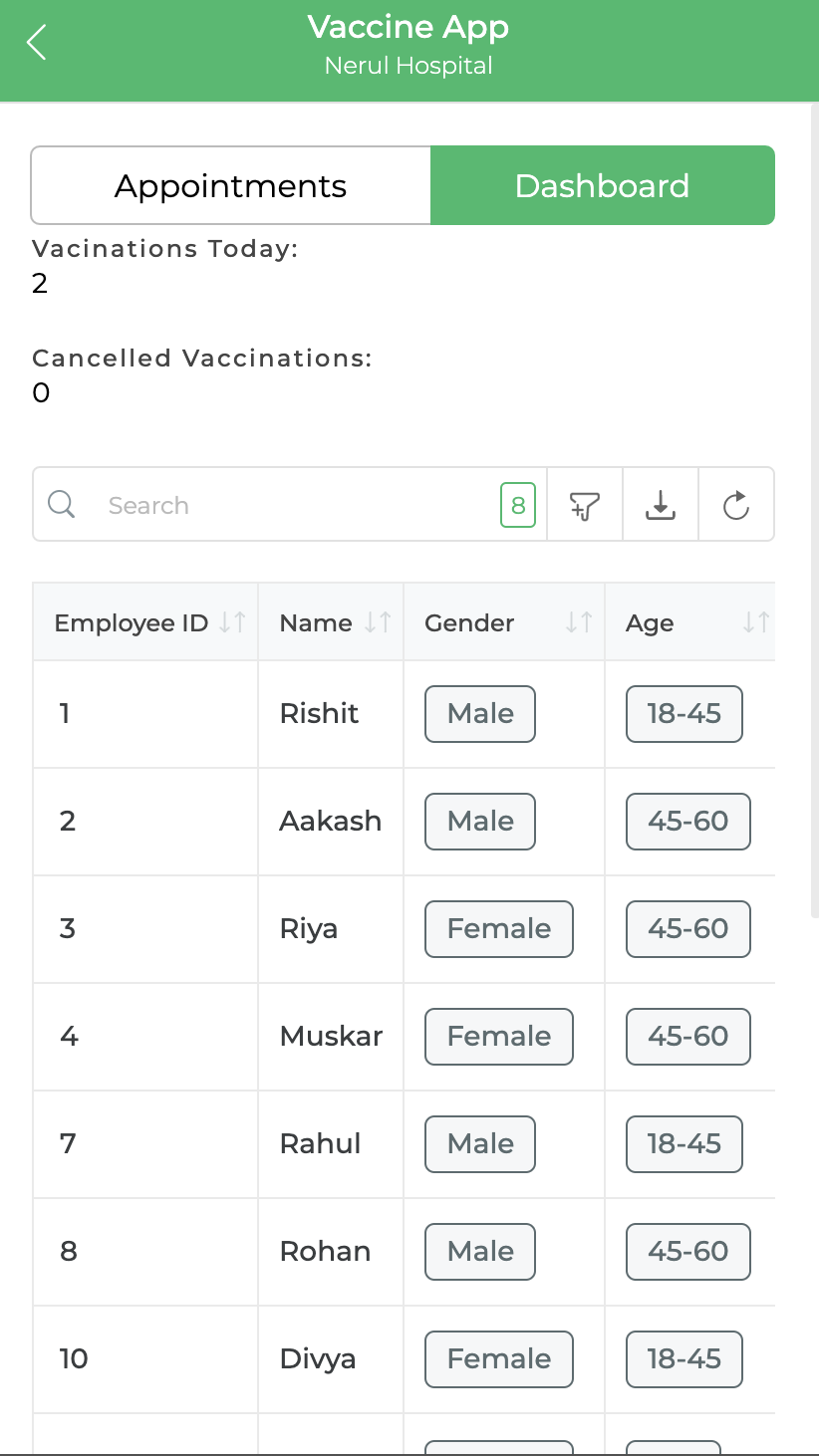Go back using the header arrow
Viewport: 819px width, 1456px height.
37,43
